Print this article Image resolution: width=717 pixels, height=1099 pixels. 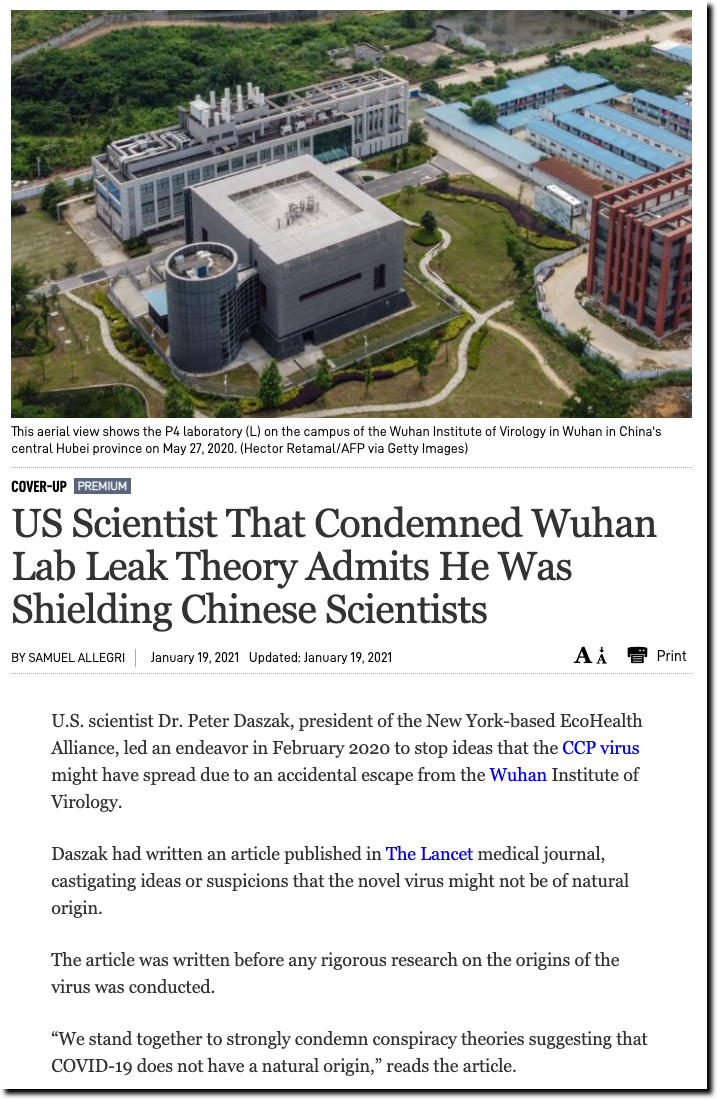657,656
